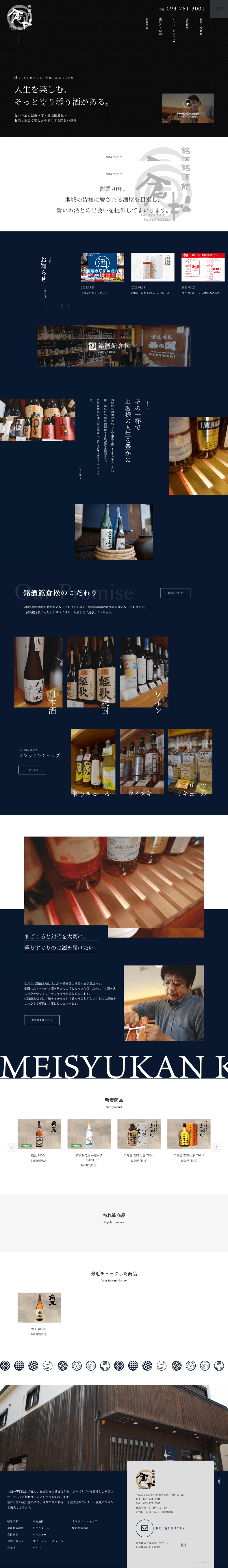This screenshot has width=228, height=1568.
Task: Open 特定商取引法 link in the footer
Action: (x=80, y=1528)
